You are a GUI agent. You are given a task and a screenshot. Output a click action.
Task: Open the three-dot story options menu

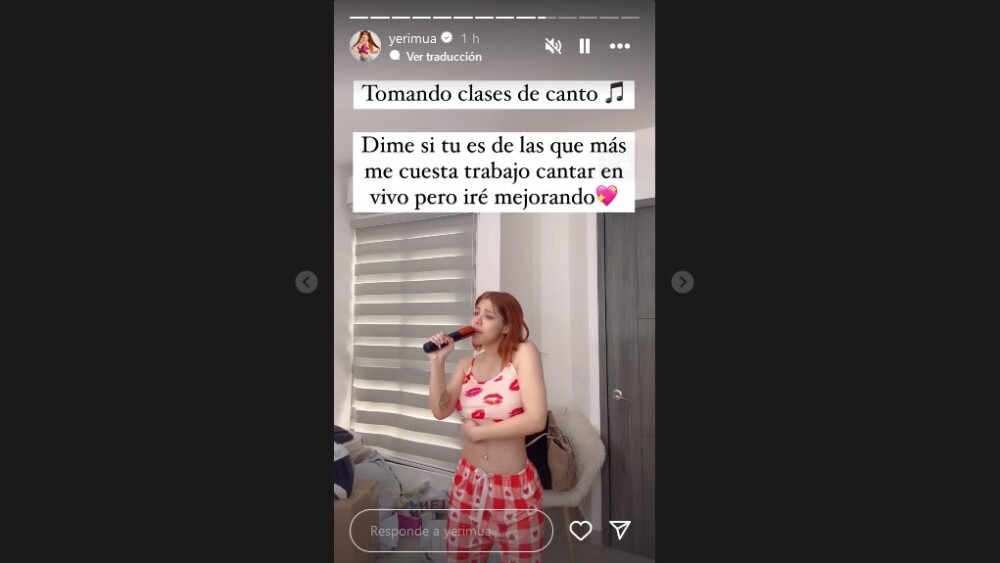(620, 46)
